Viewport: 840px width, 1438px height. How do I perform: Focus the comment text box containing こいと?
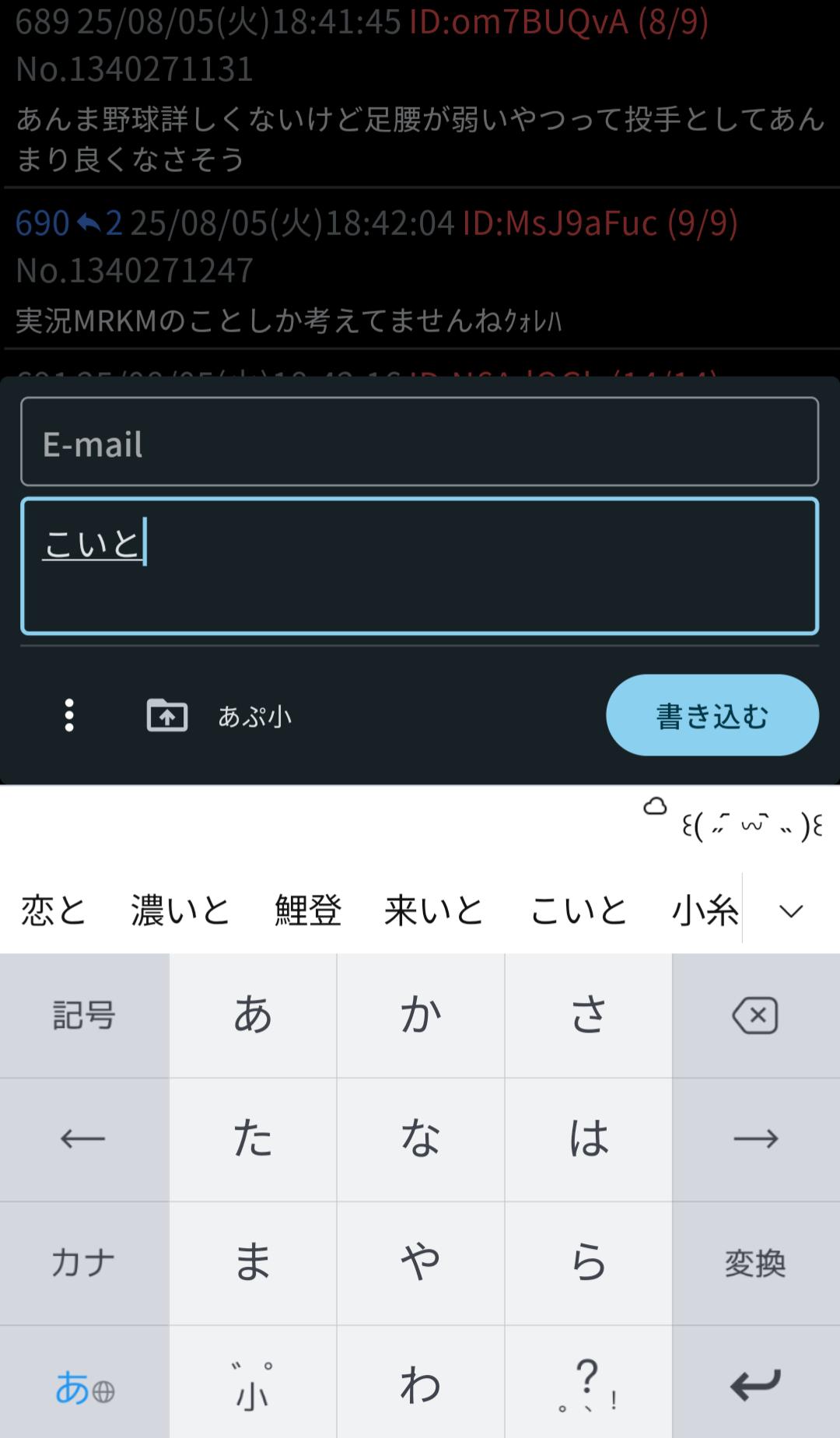coord(419,566)
